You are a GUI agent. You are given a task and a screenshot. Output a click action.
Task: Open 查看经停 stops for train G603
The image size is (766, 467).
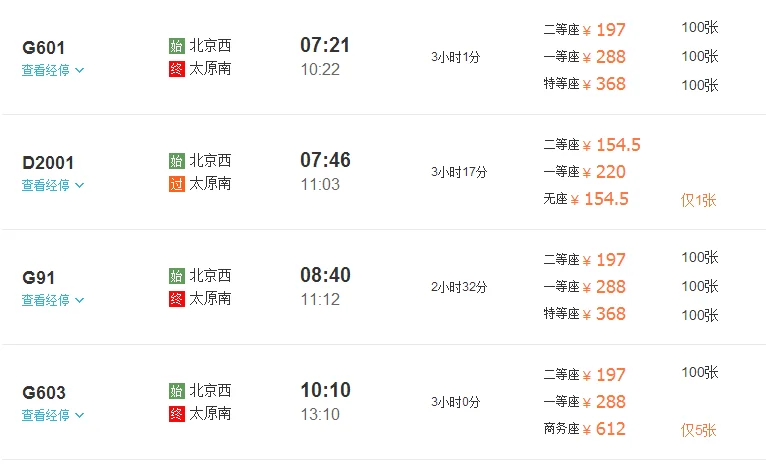pyautogui.click(x=52, y=415)
